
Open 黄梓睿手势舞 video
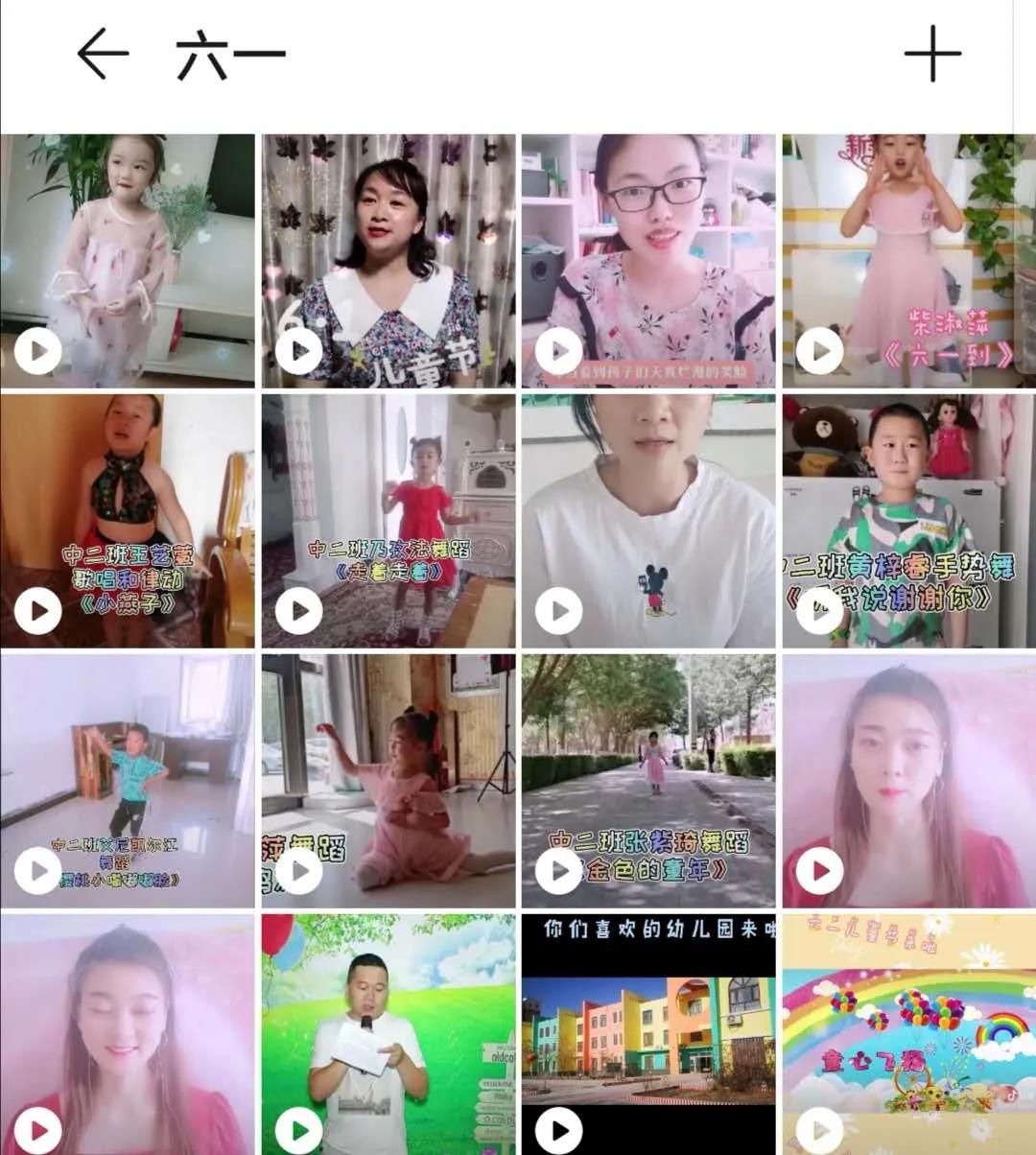pos(908,521)
